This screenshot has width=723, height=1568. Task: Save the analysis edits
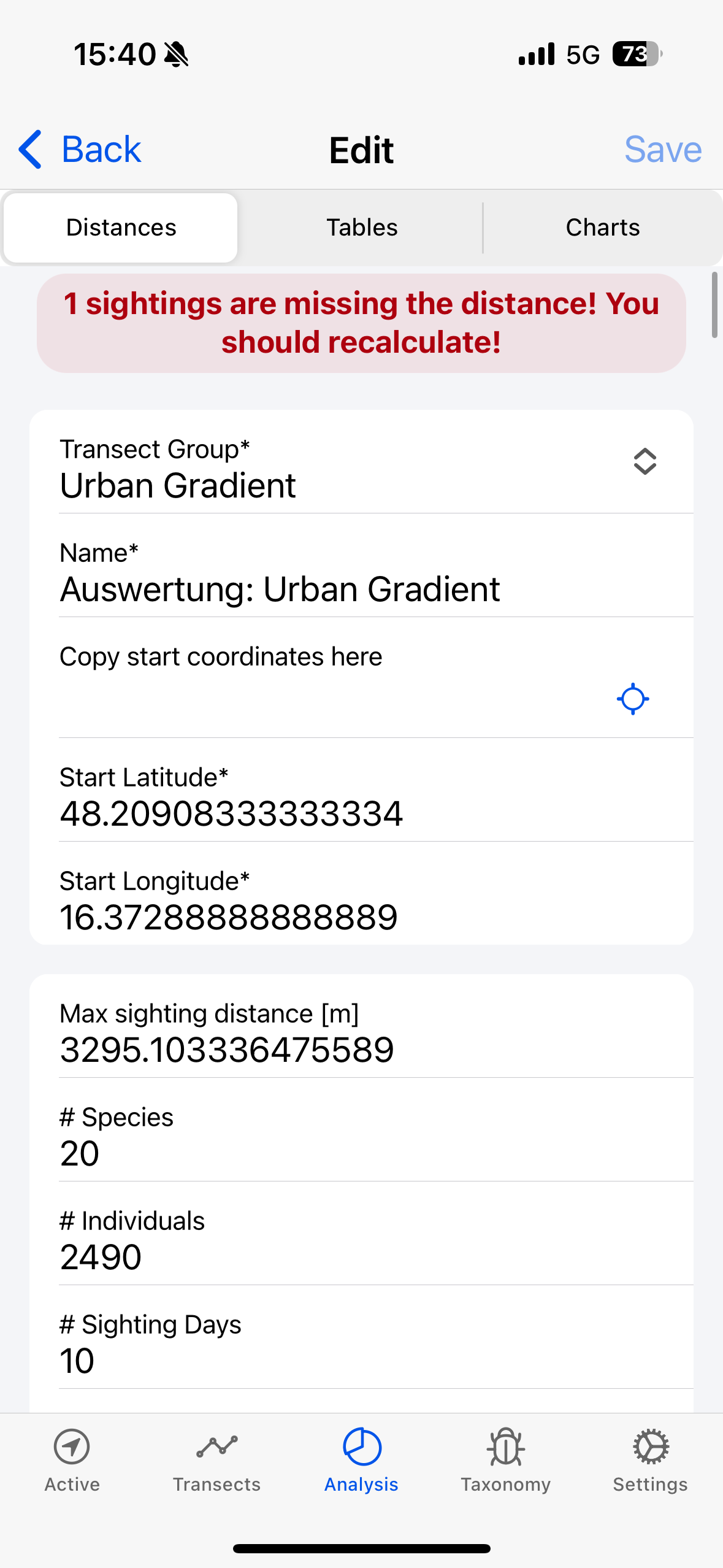point(663,149)
